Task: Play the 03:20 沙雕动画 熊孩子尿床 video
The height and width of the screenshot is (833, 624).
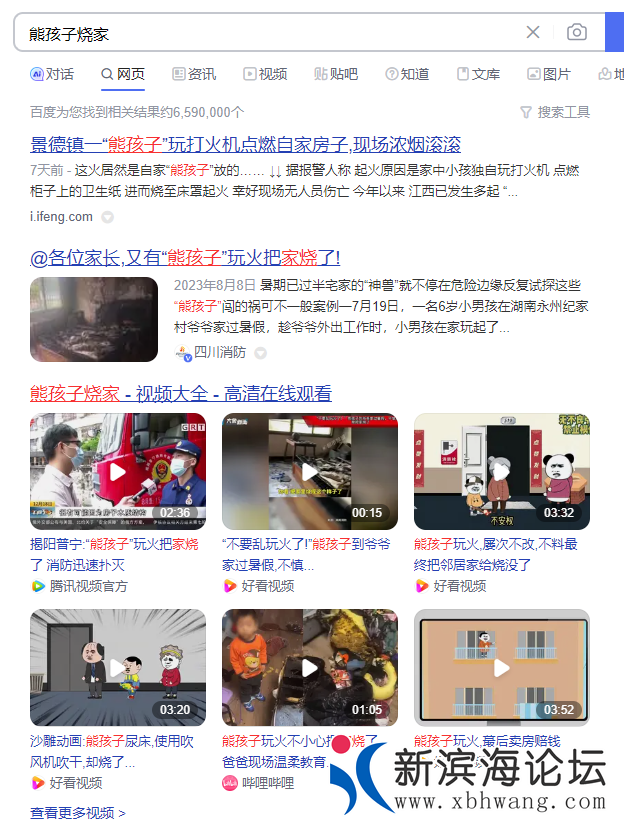Action: 118,667
